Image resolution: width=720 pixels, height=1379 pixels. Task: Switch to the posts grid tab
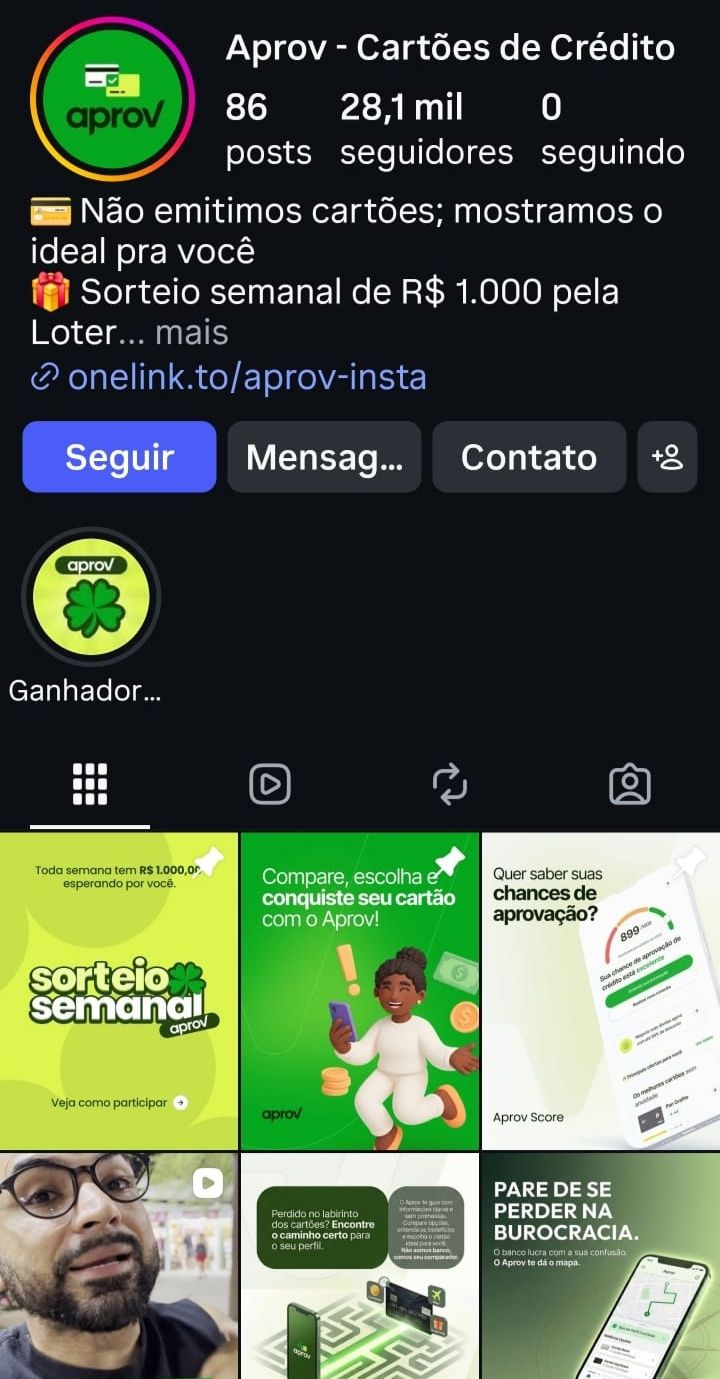90,784
